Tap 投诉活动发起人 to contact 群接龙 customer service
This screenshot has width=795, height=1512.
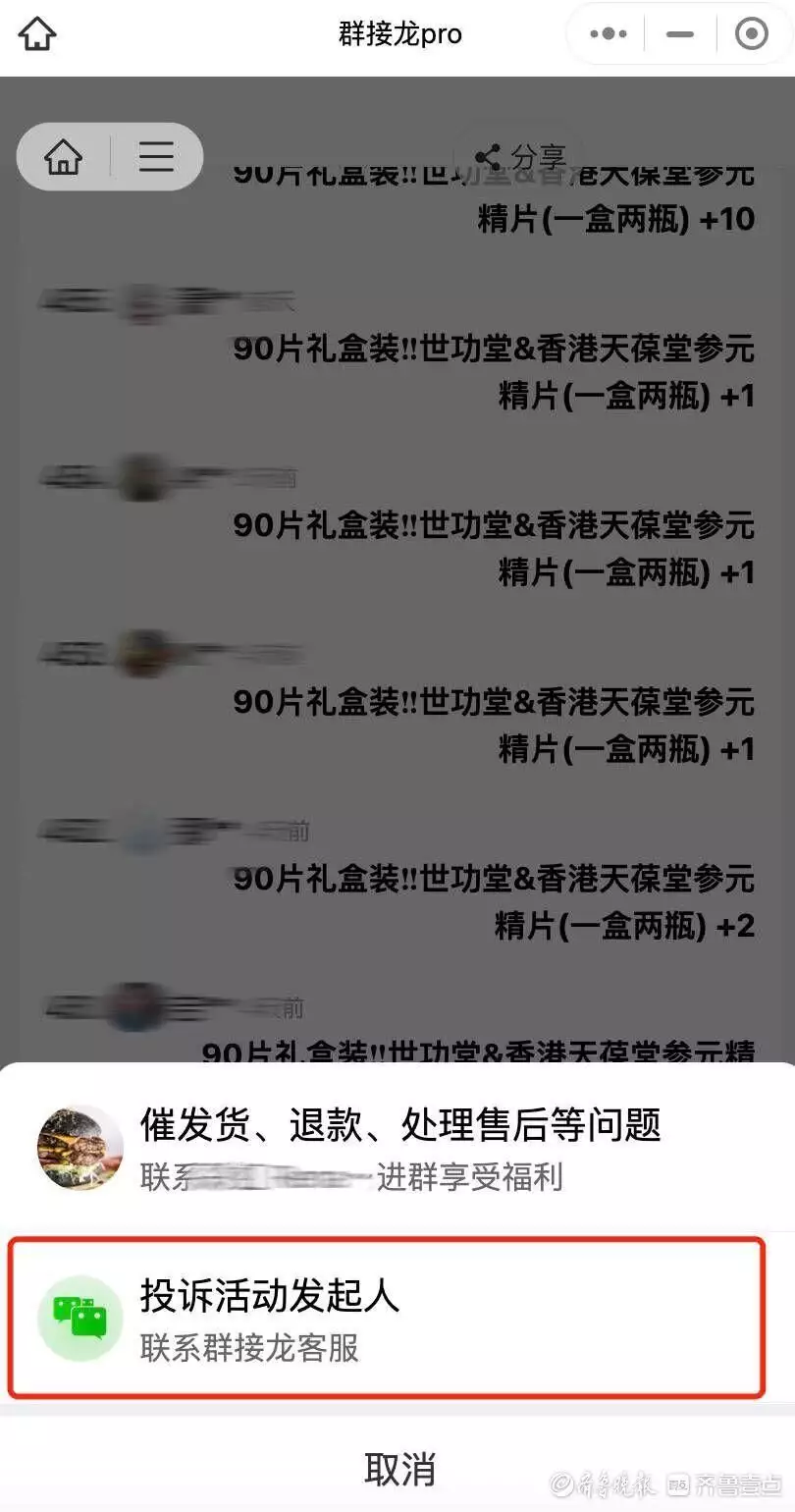[x=386, y=1318]
